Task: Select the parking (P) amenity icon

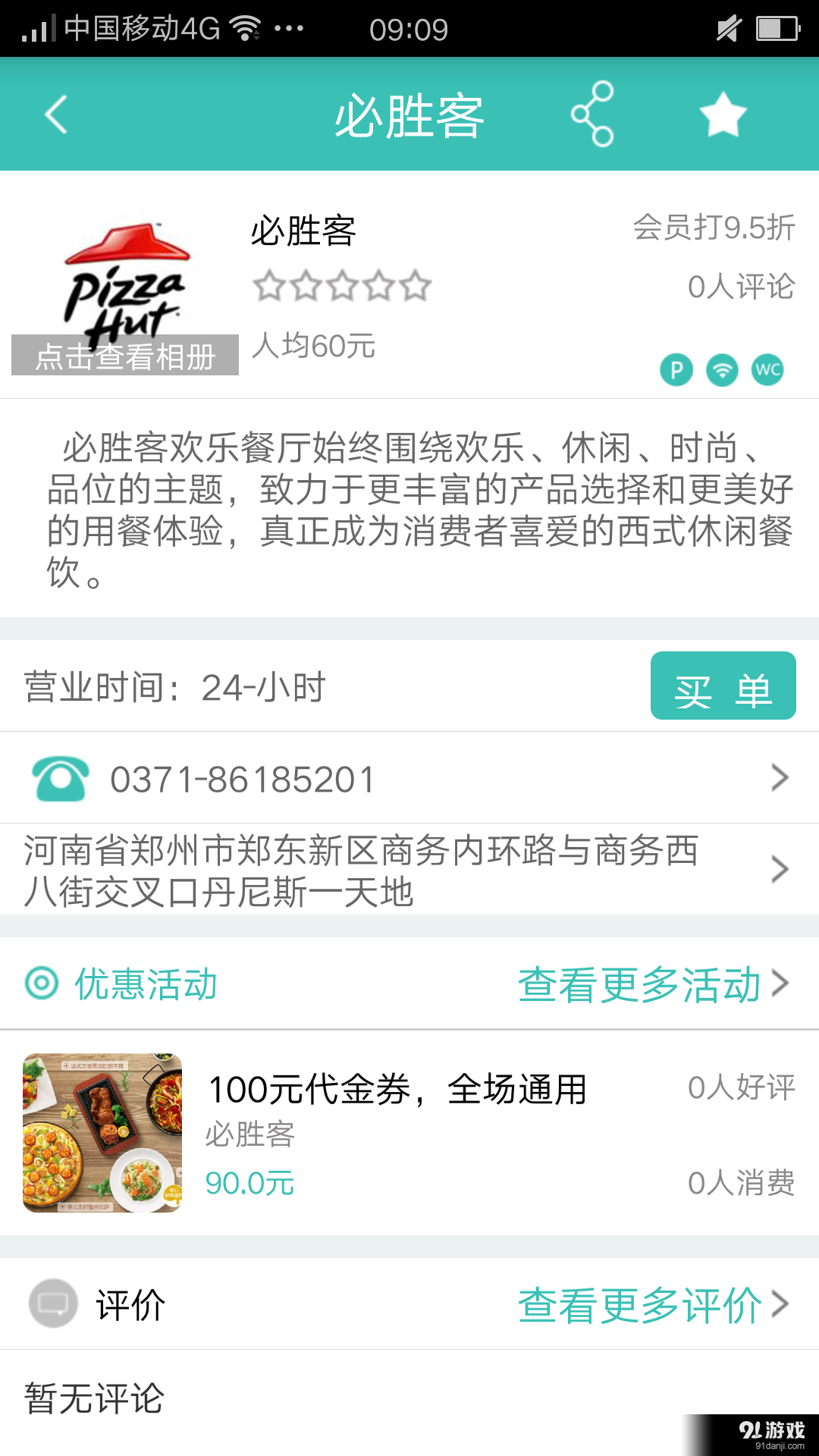Action: pyautogui.click(x=675, y=371)
